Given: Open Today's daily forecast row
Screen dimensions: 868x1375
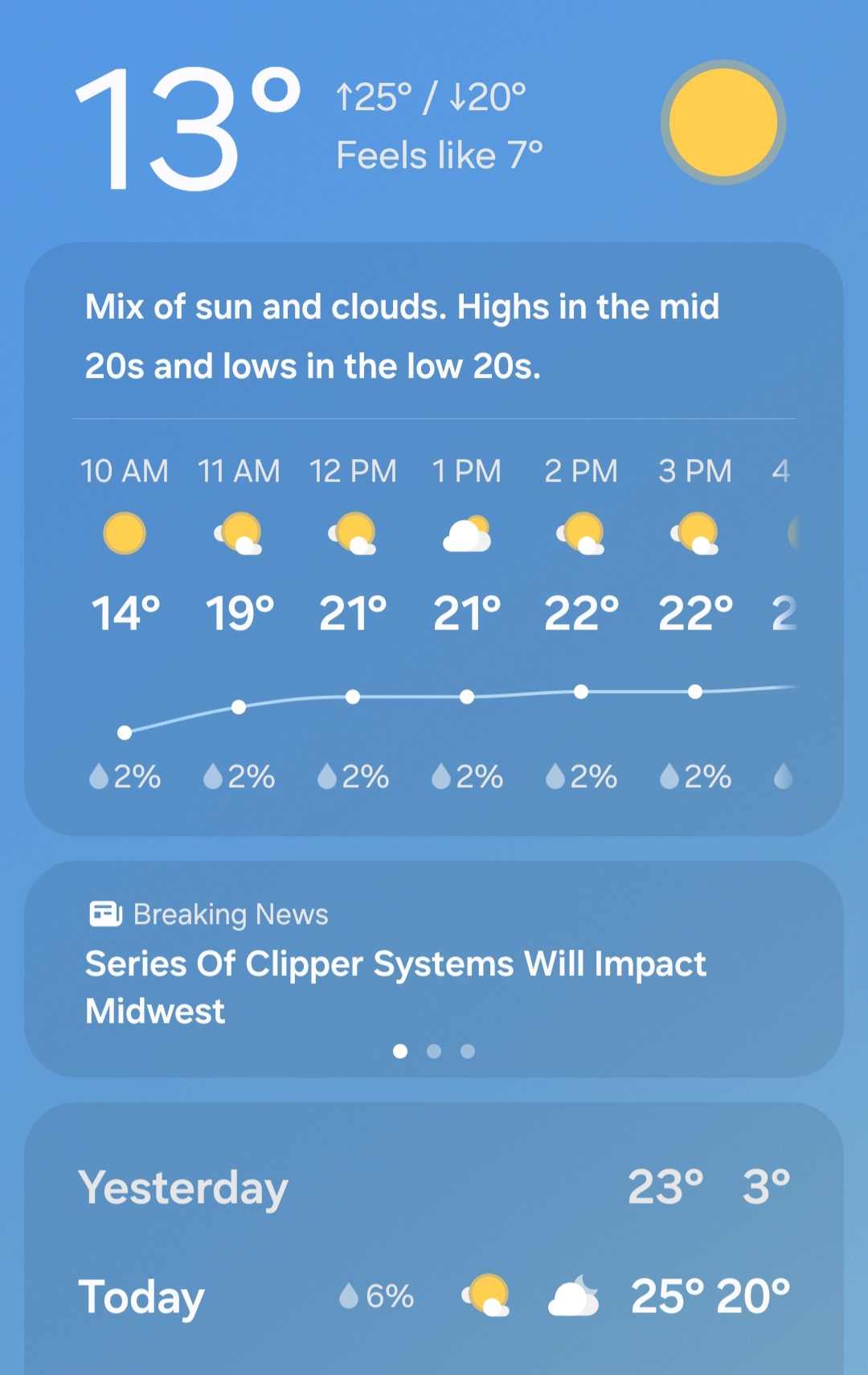Looking at the screenshot, I should [x=434, y=1296].
